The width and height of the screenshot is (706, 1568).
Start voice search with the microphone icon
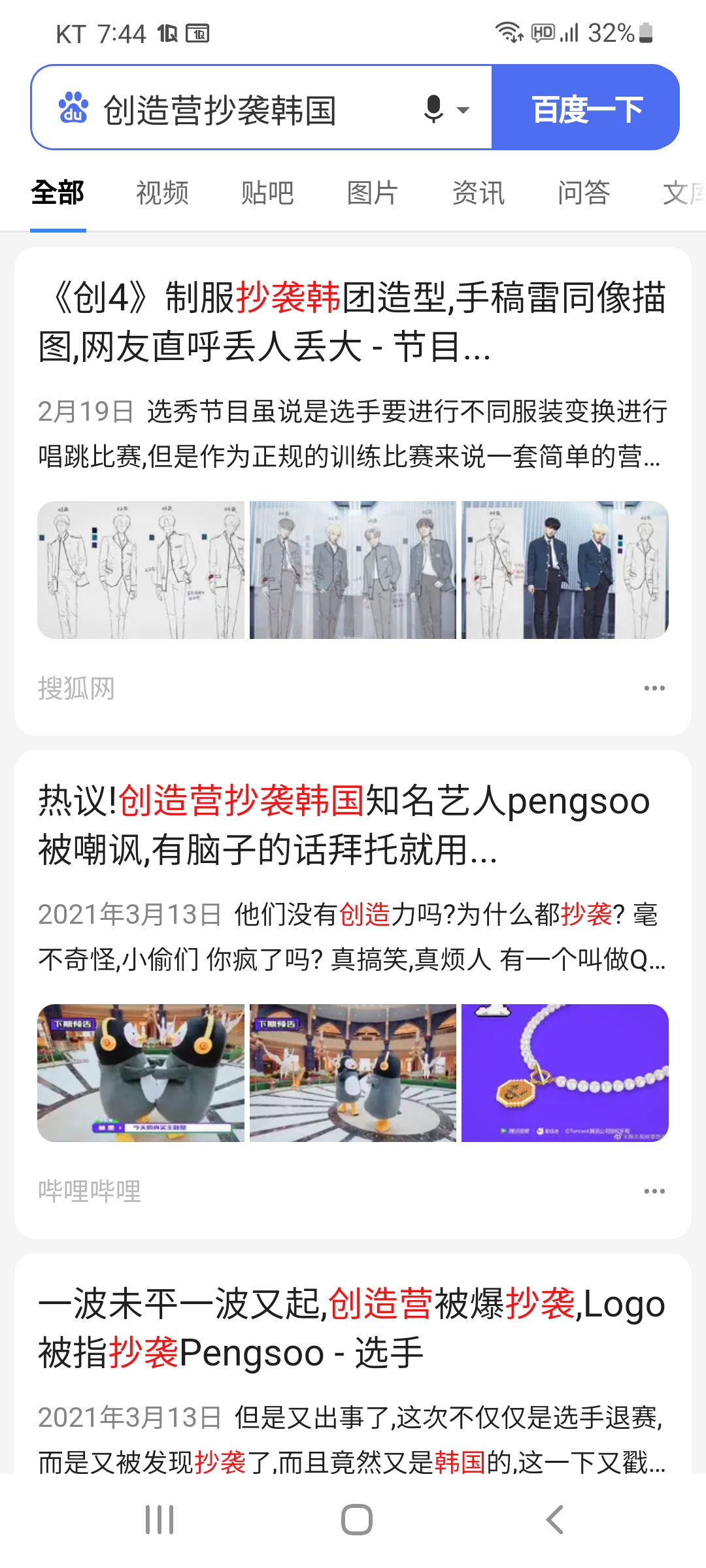point(433,108)
